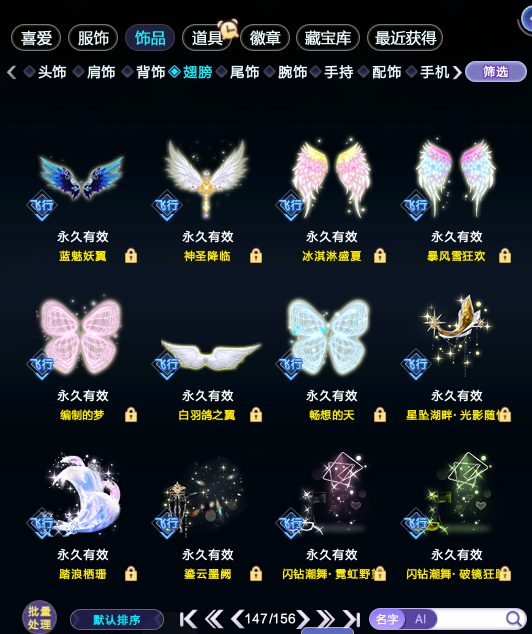
Task: Go to the next page arrow
Action: [304, 619]
